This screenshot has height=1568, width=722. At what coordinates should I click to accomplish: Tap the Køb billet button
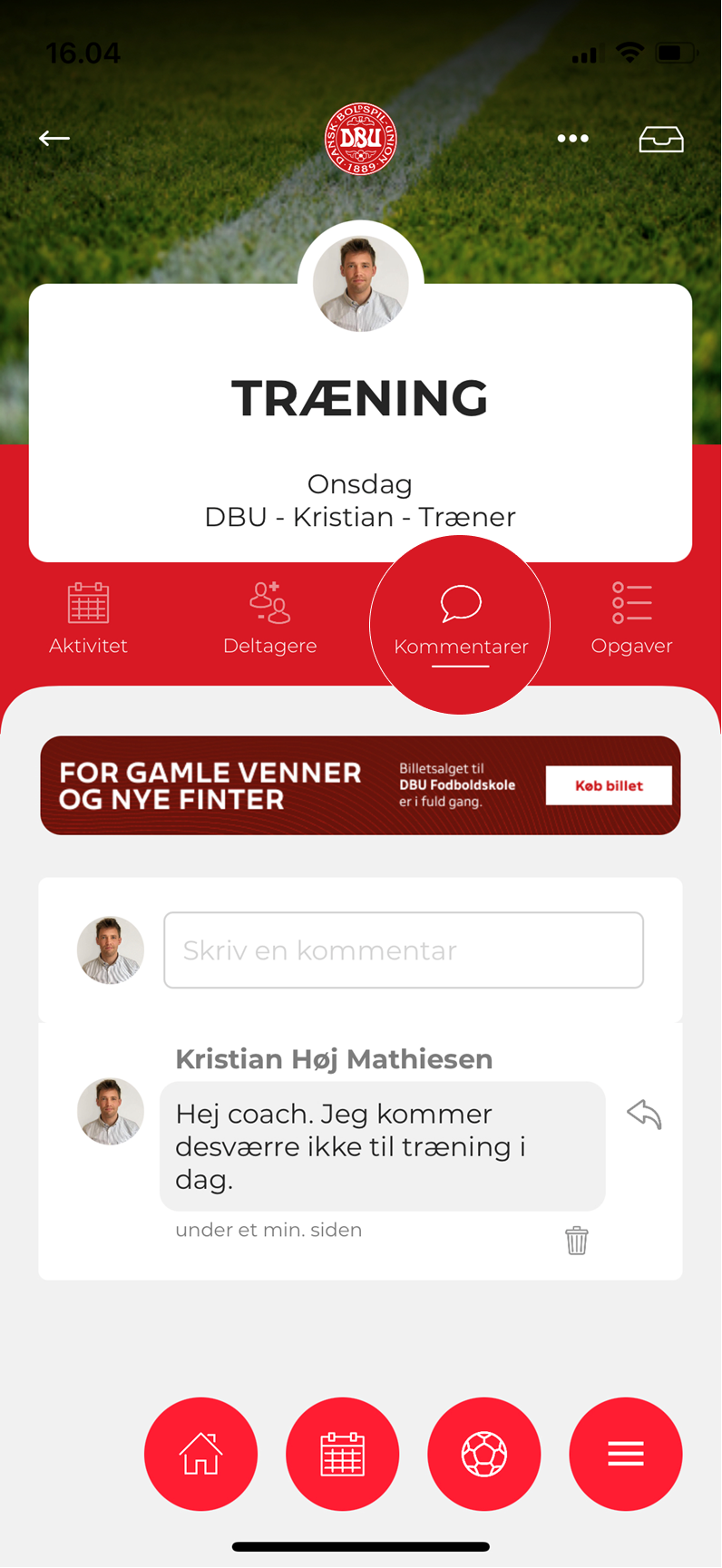[609, 785]
